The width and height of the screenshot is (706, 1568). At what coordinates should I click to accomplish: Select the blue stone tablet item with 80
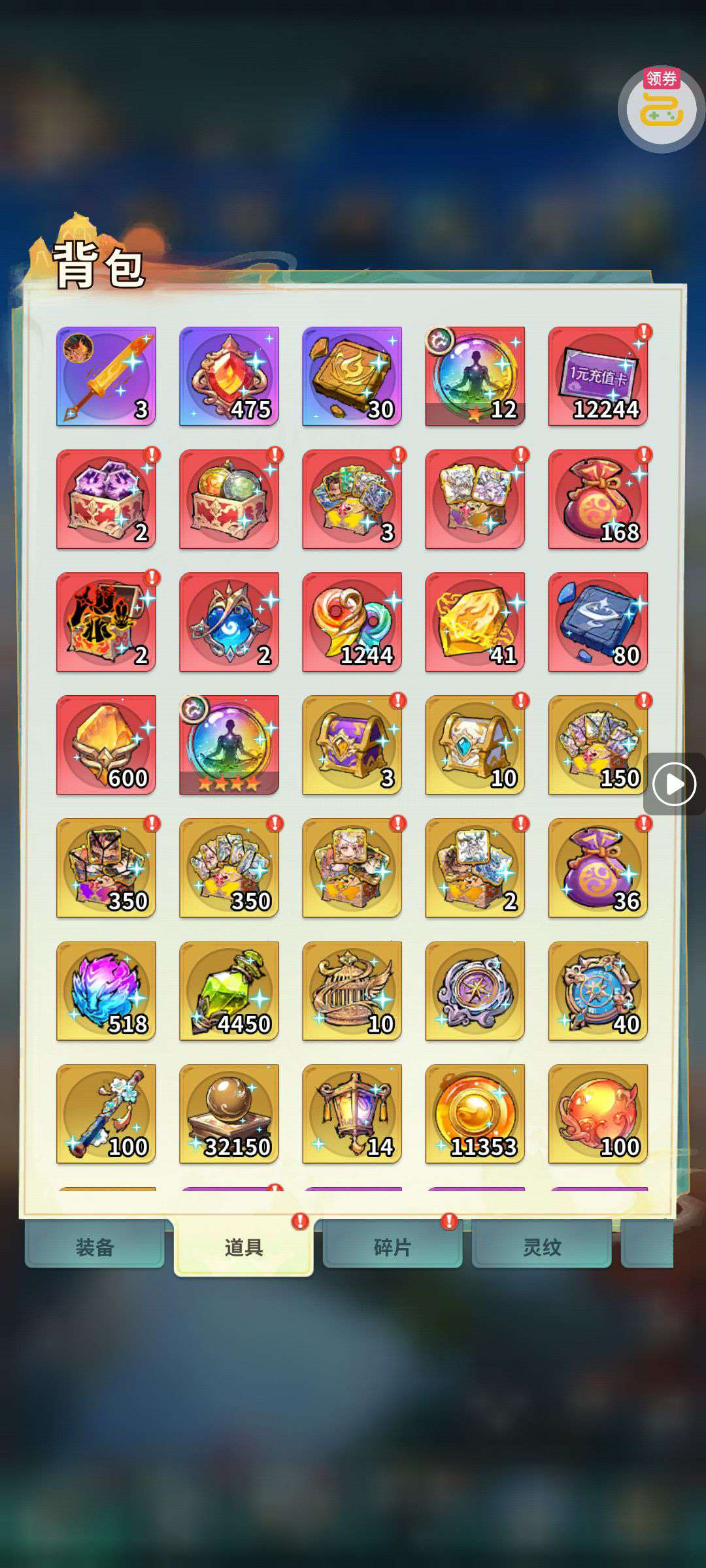click(597, 622)
